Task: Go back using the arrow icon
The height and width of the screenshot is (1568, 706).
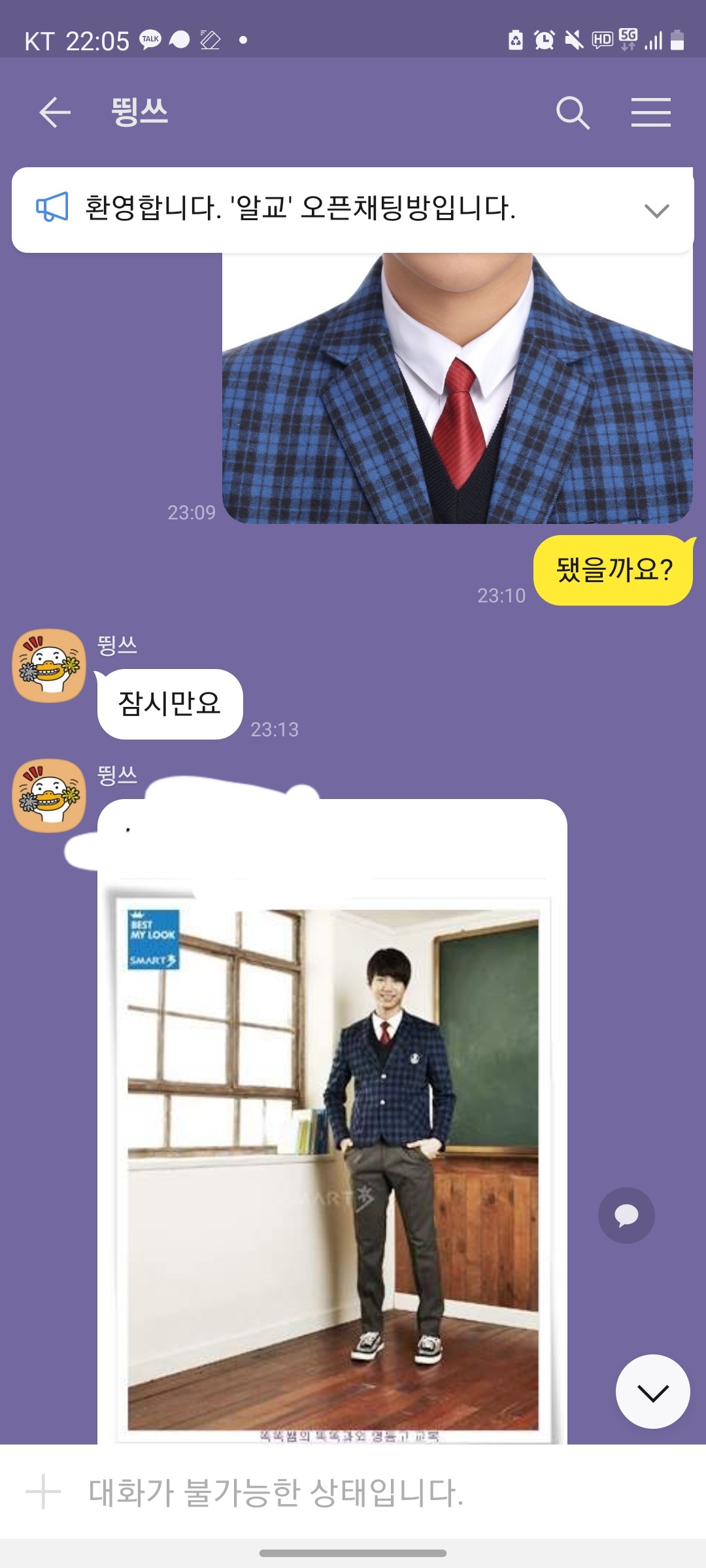Action: [55, 112]
